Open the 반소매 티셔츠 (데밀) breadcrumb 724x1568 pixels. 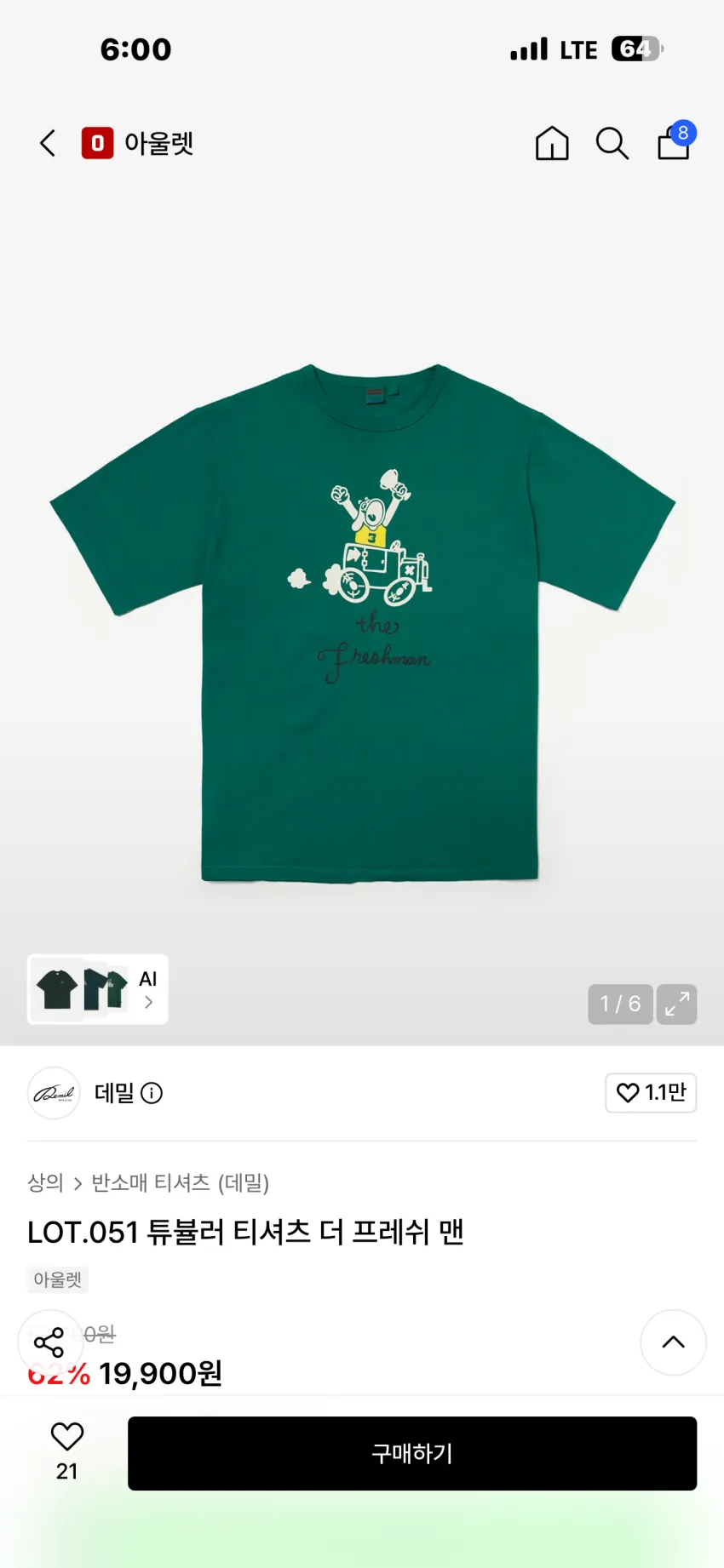point(181,1182)
